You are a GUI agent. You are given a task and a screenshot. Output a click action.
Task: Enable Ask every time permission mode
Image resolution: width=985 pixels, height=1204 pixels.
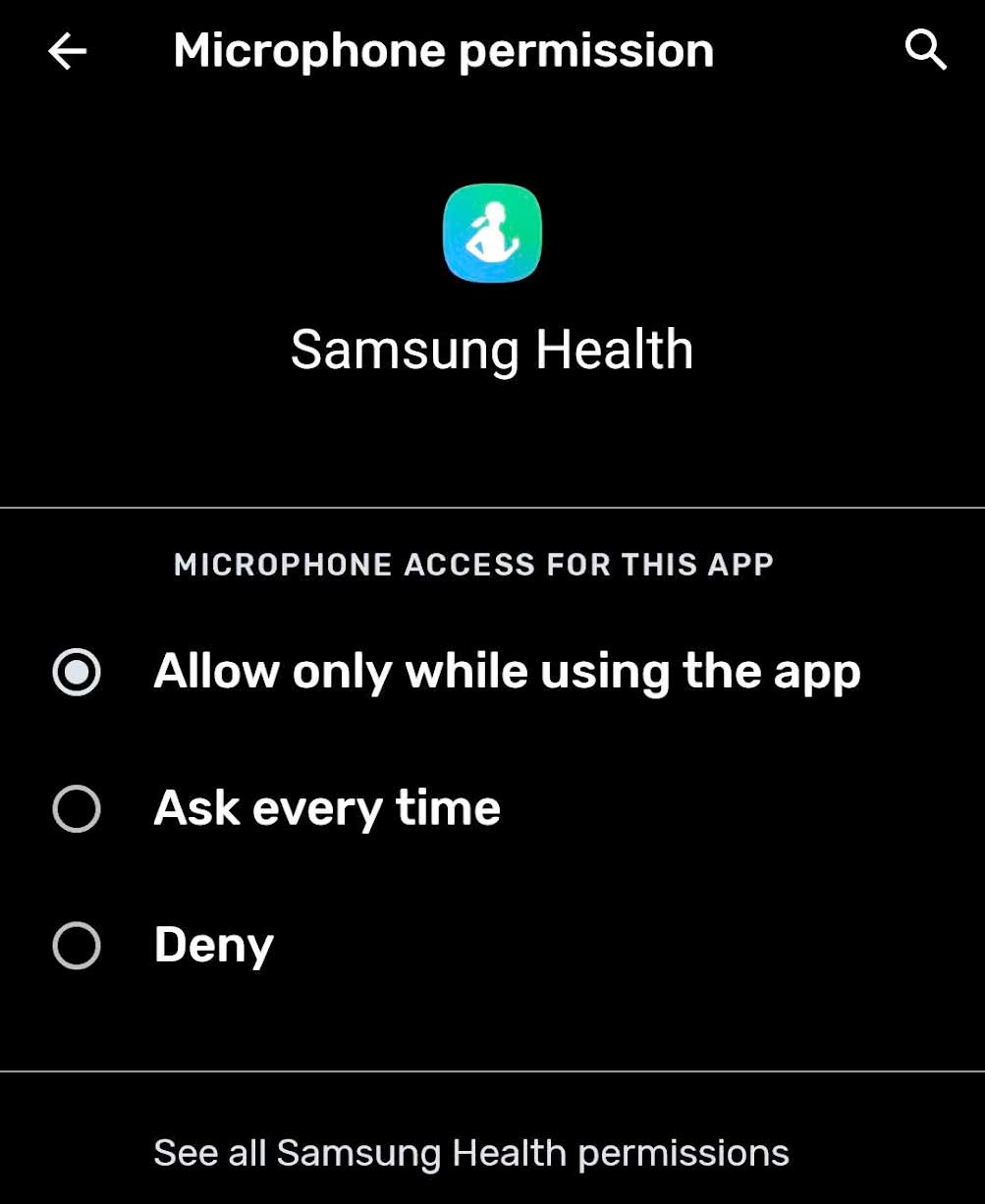(x=326, y=809)
